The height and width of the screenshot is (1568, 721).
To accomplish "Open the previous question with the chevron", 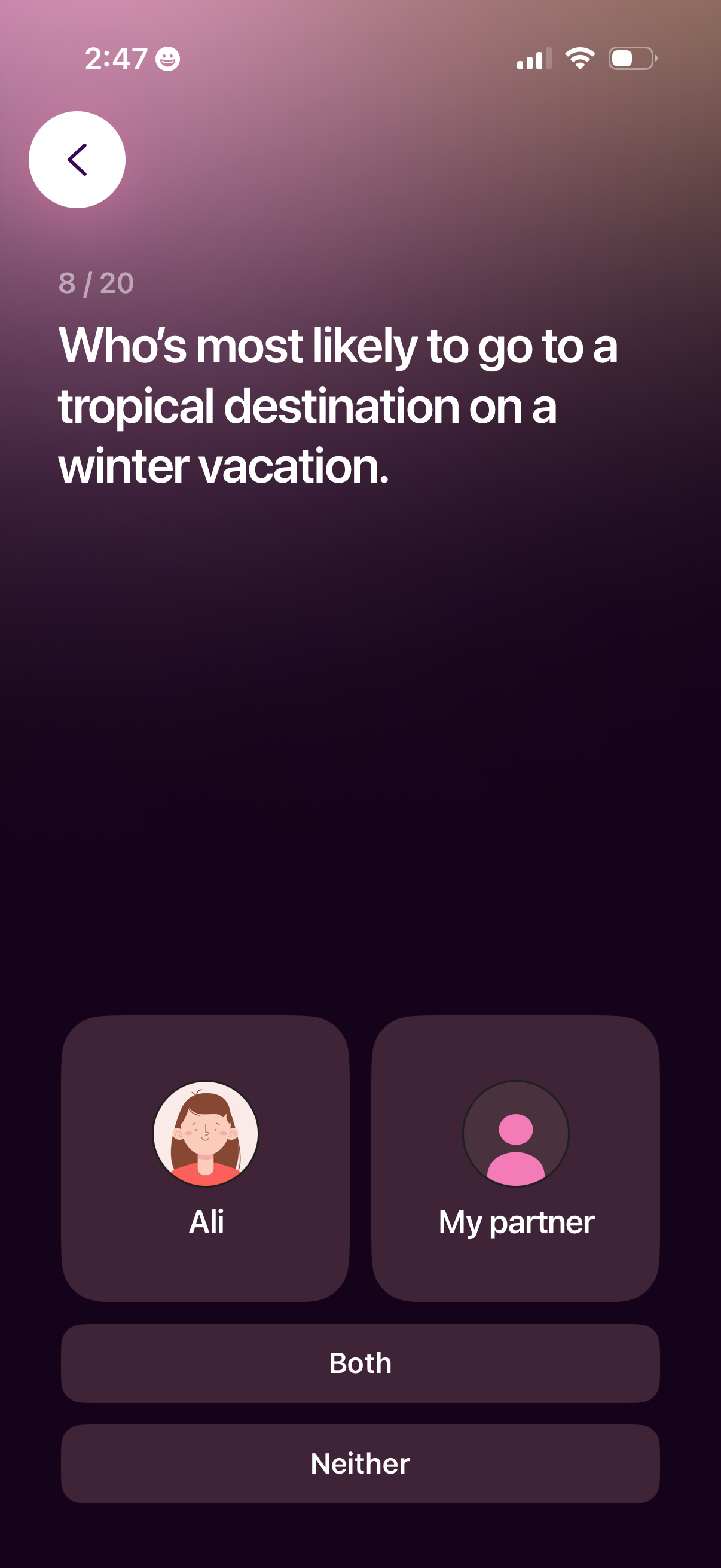I will coord(77,159).
